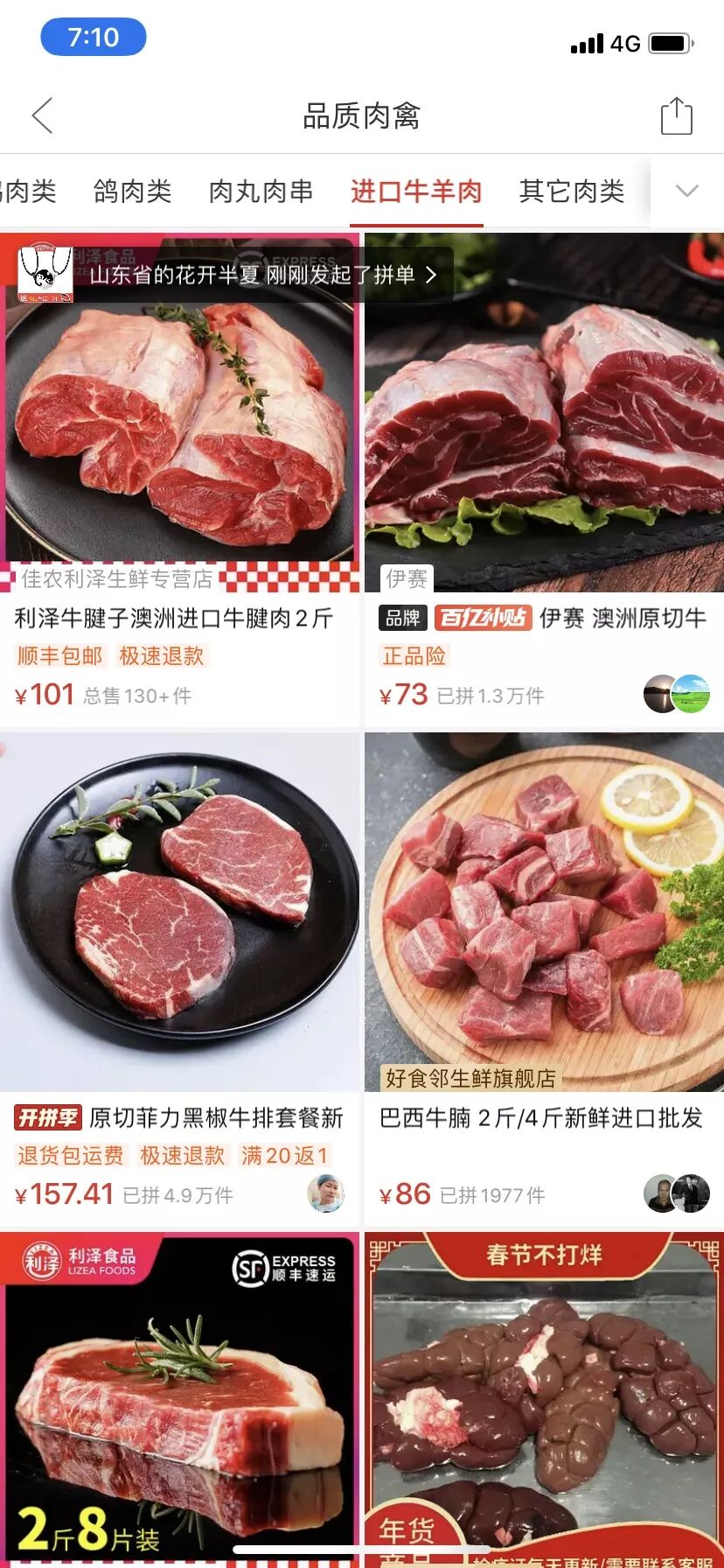The height and width of the screenshot is (1568, 724).
Task: Expand the category dropdown arrow
Action: 687,191
